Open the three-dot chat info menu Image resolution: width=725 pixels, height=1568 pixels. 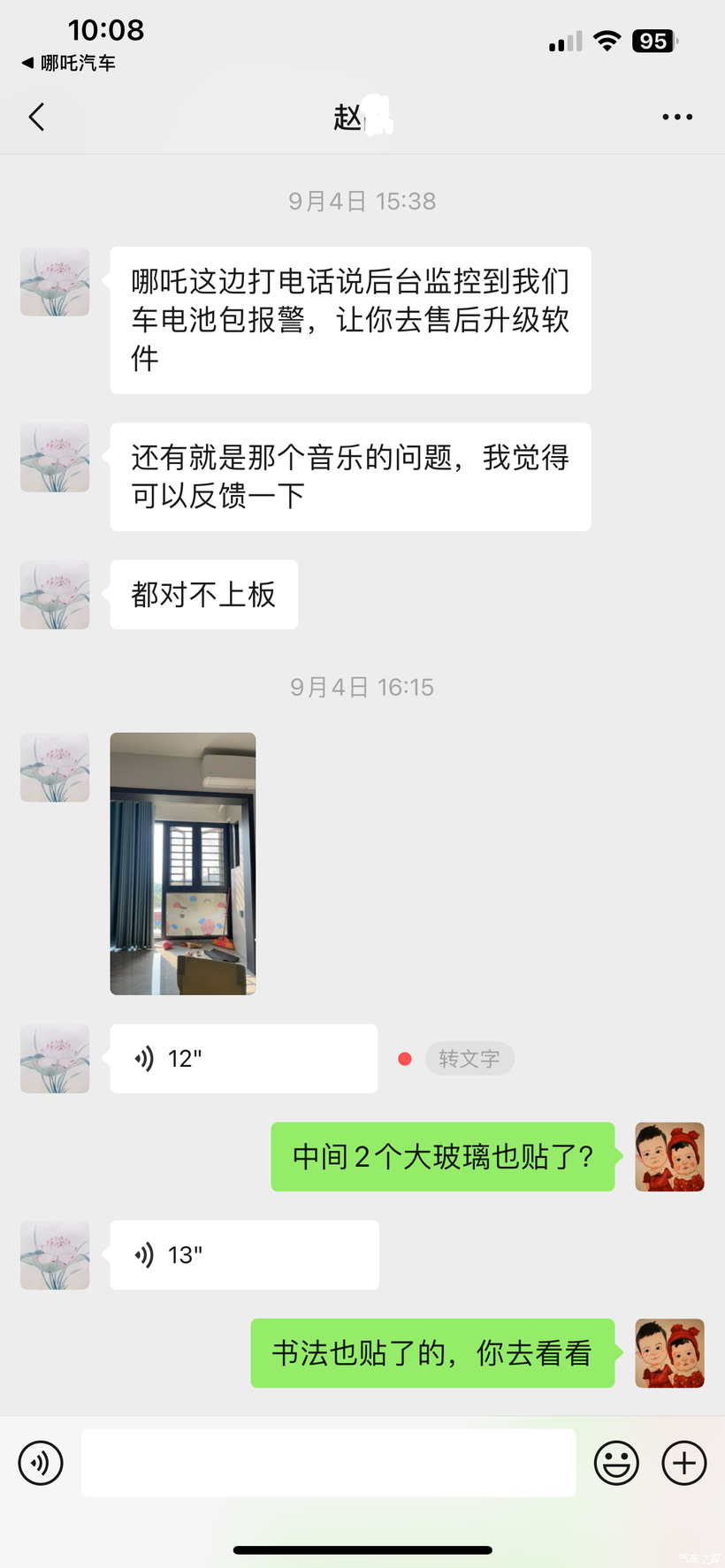pos(677,117)
